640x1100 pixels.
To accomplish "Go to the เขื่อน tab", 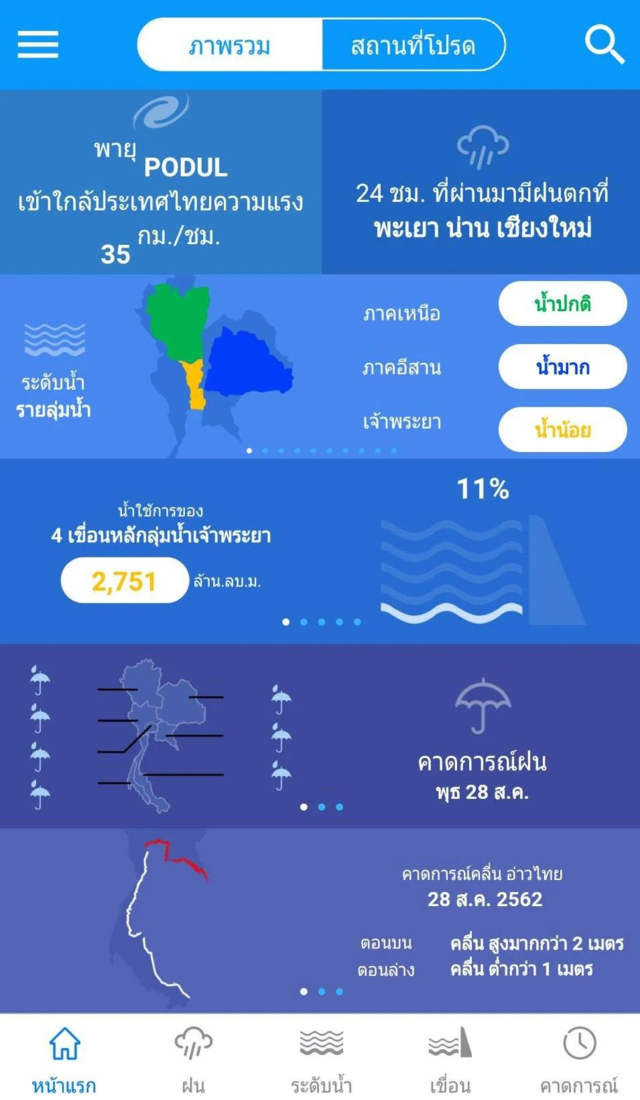I will coord(449,1058).
